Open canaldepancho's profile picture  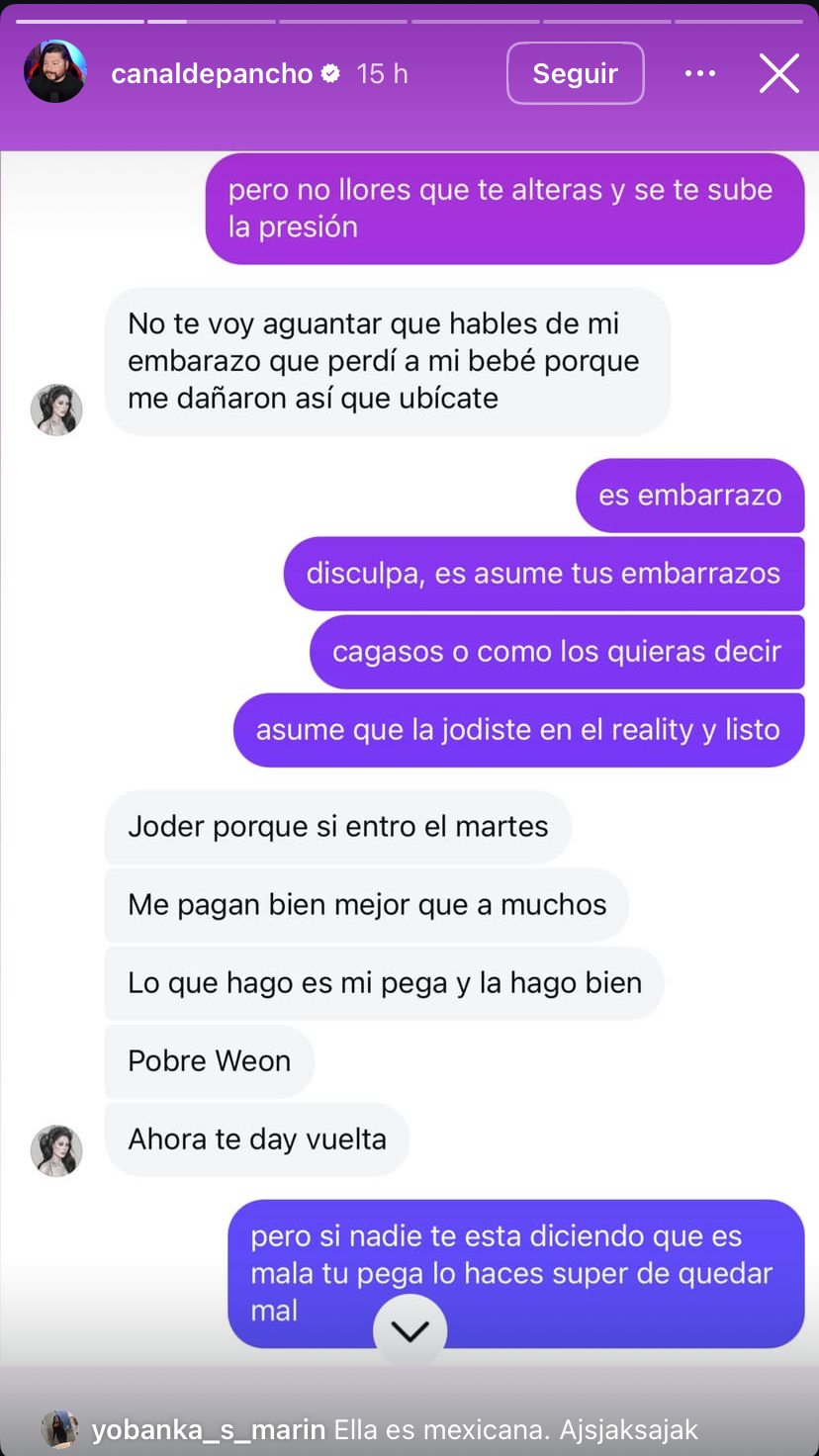(55, 72)
